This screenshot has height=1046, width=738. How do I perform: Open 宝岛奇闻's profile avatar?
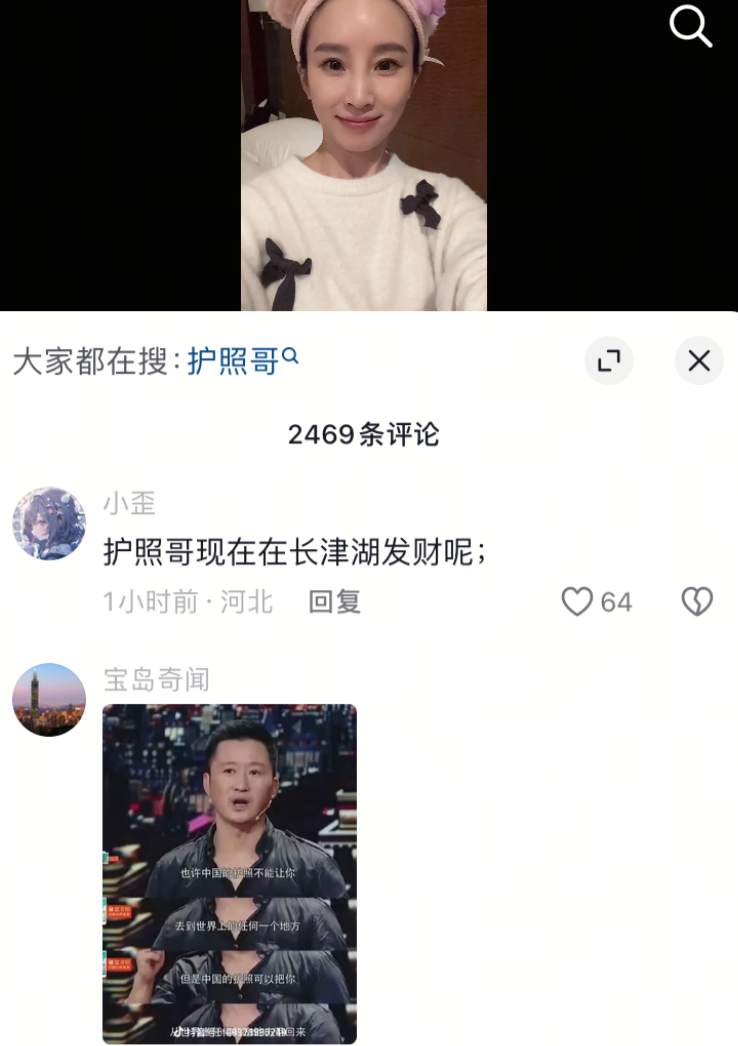[49, 699]
